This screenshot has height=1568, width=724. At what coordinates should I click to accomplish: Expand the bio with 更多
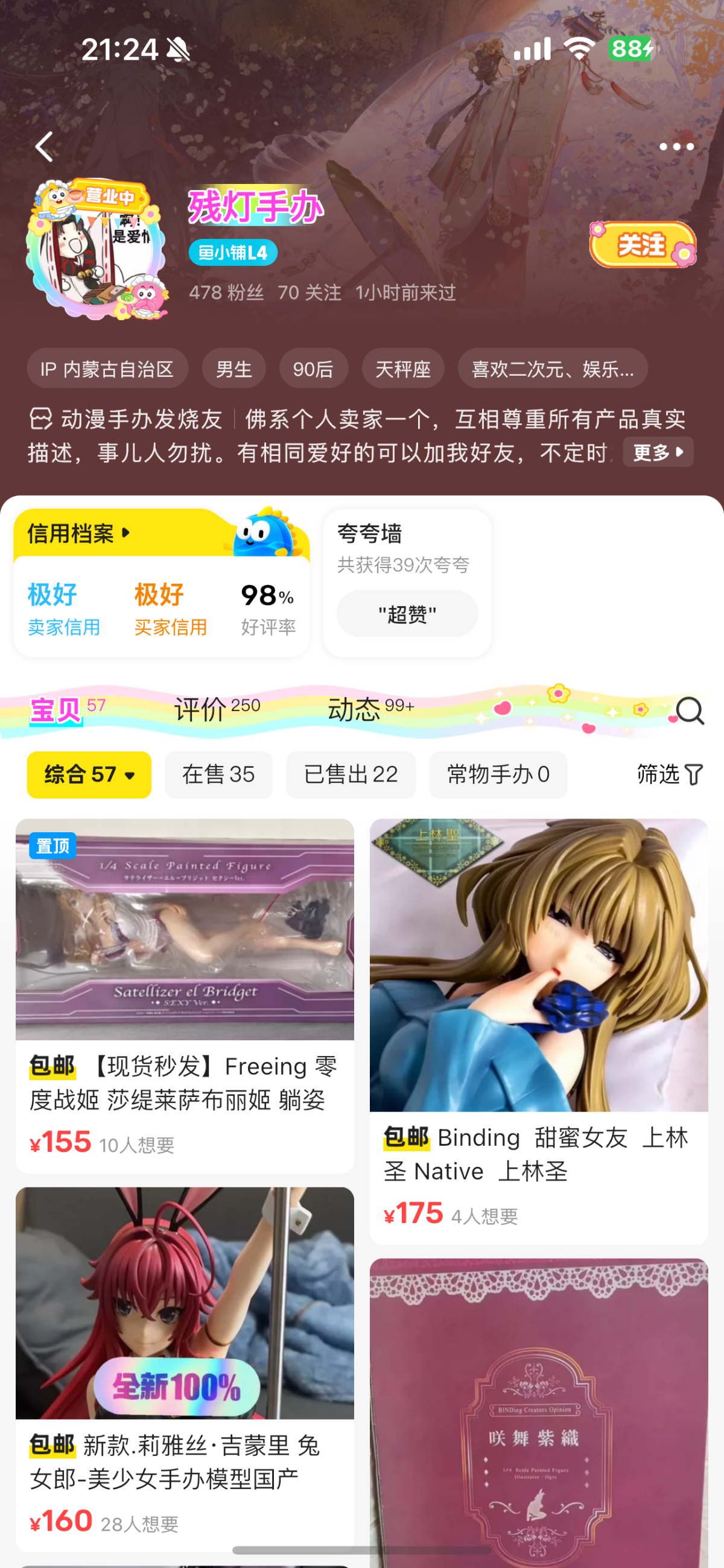658,452
